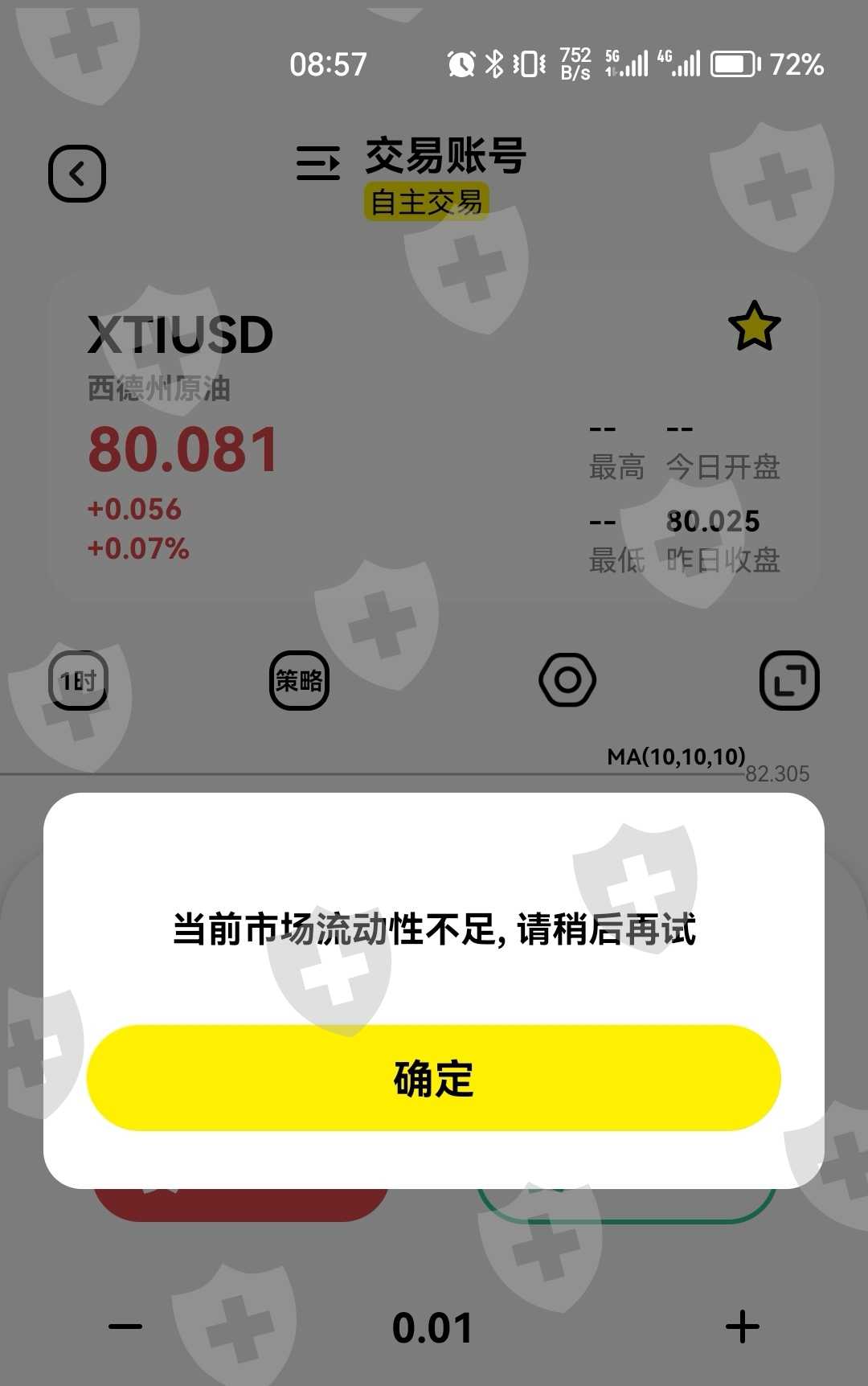This screenshot has width=868, height=1386.
Task: Increase lot size with plus button
Action: click(x=742, y=1327)
